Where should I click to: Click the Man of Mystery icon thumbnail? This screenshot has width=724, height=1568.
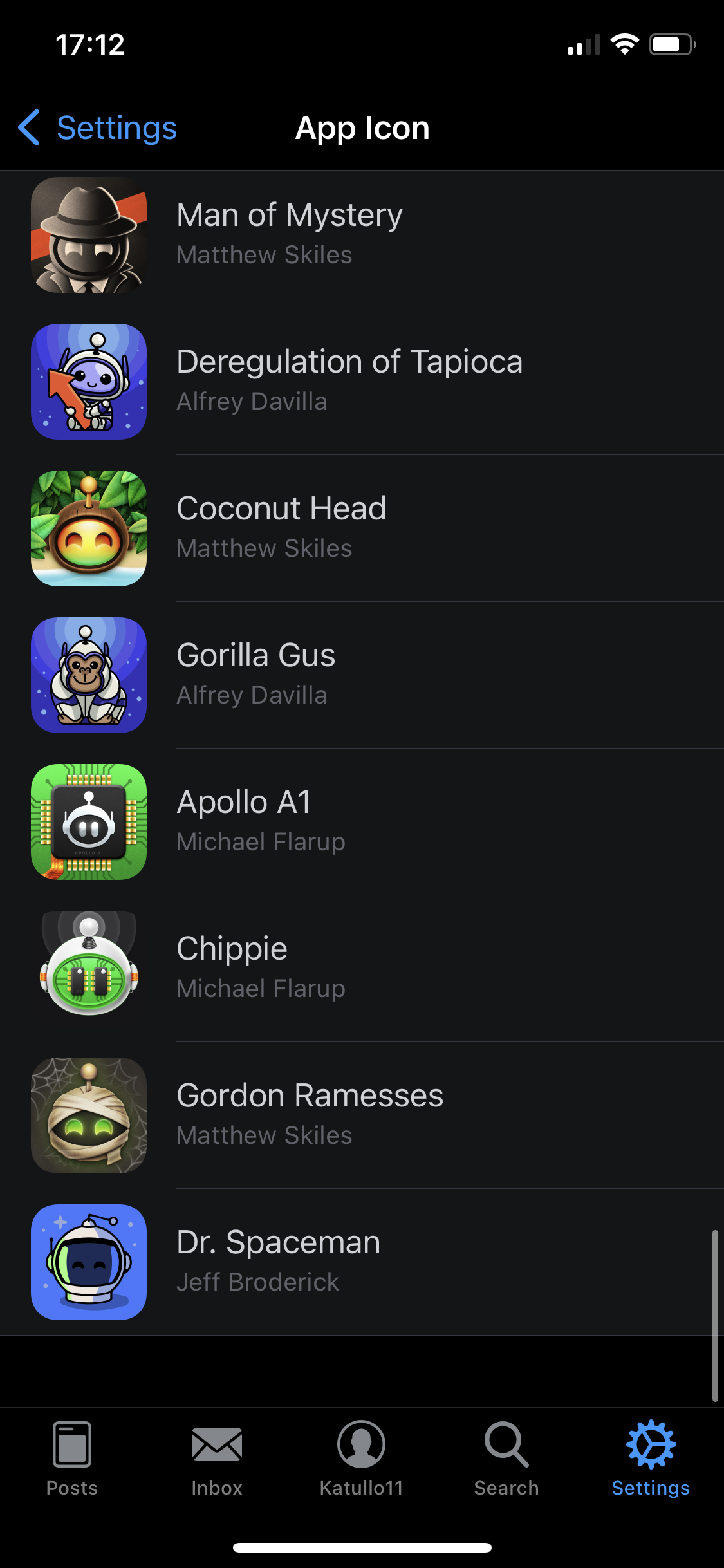point(89,236)
